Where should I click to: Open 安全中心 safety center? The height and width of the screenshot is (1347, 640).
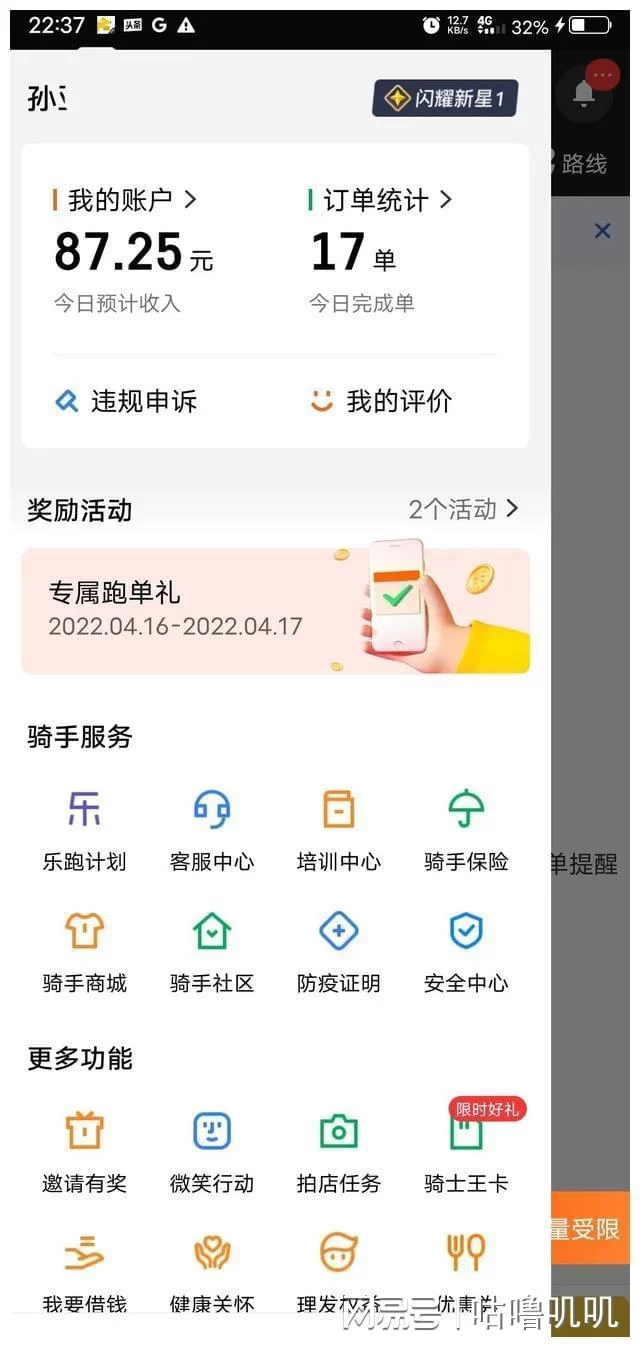(466, 952)
